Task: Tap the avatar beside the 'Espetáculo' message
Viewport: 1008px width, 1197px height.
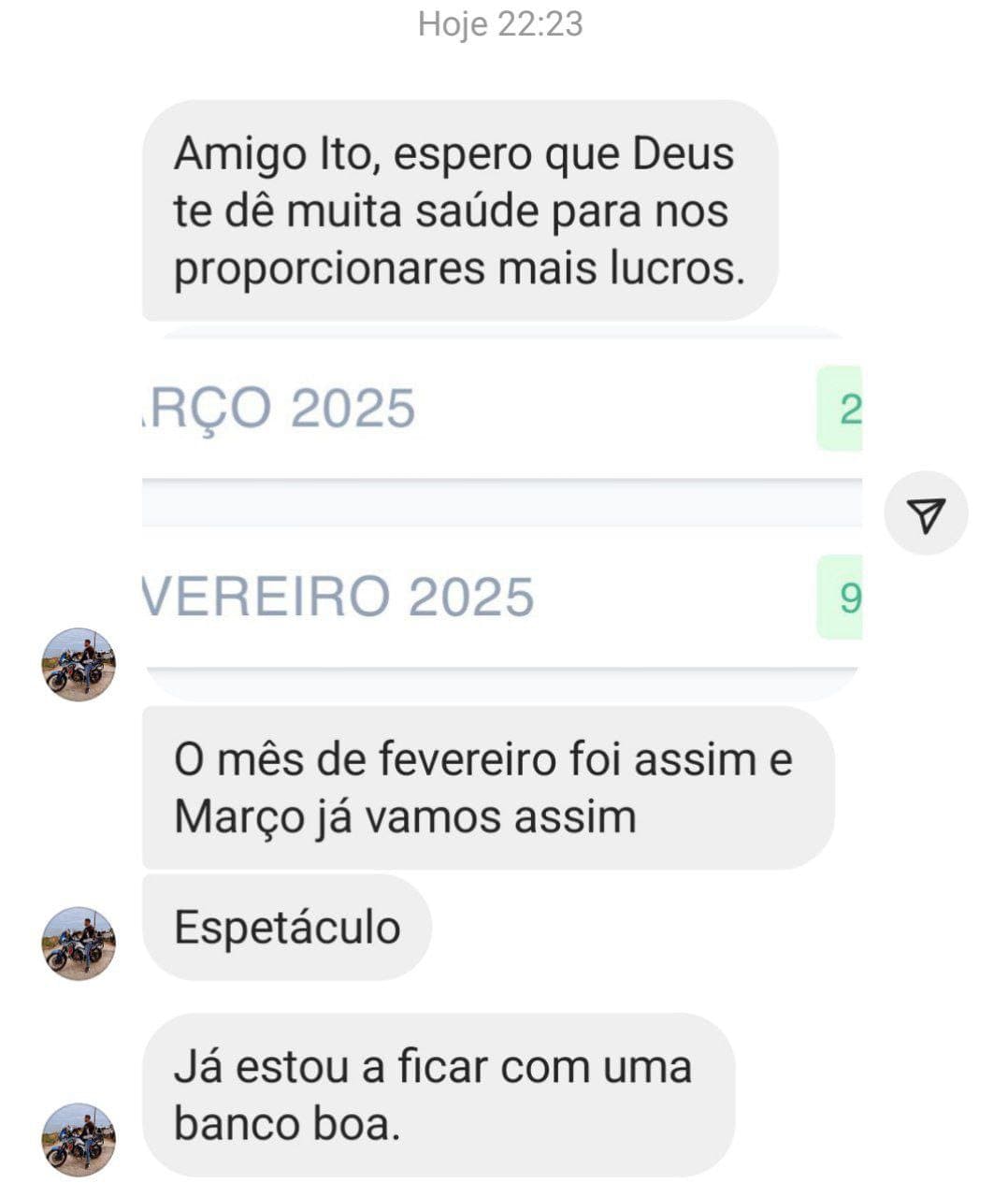Action: 79,943
